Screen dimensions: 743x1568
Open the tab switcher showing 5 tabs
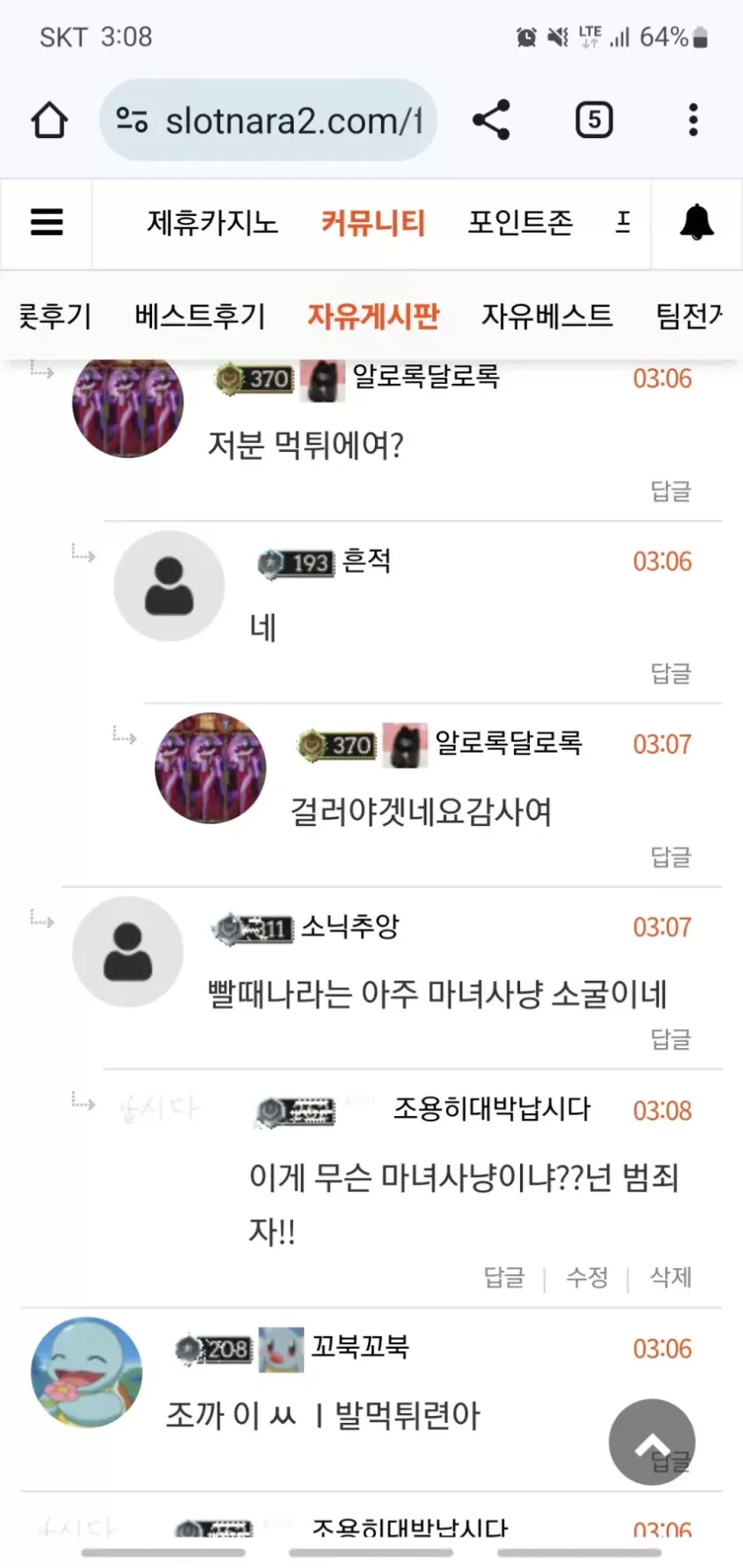pyautogui.click(x=594, y=120)
